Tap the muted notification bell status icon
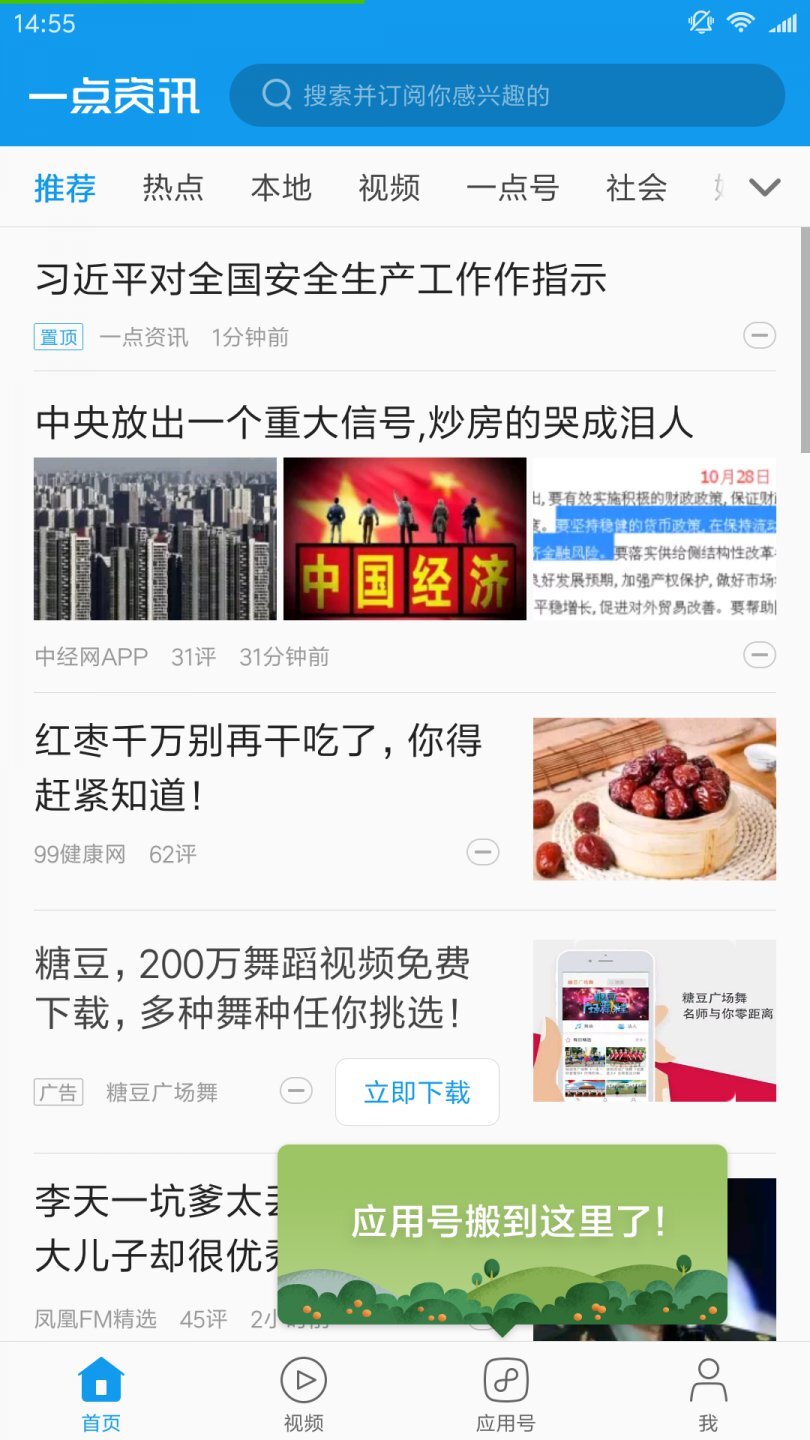This screenshot has width=810, height=1440. [x=700, y=21]
